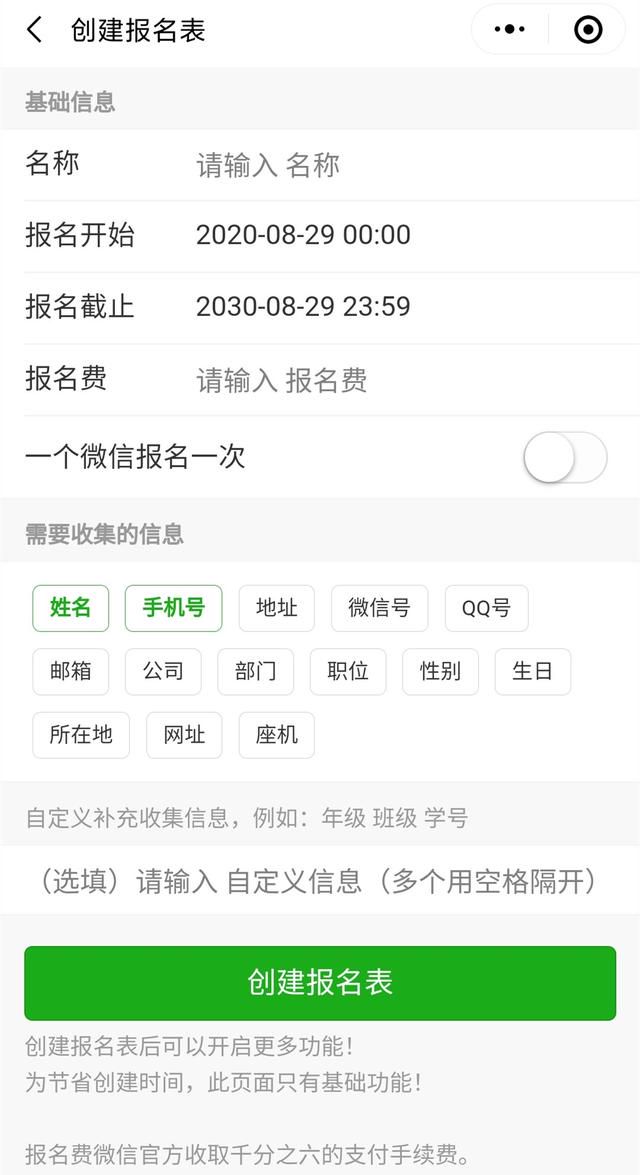Select the 所在地 chip
640x1175 pixels.
[81, 735]
